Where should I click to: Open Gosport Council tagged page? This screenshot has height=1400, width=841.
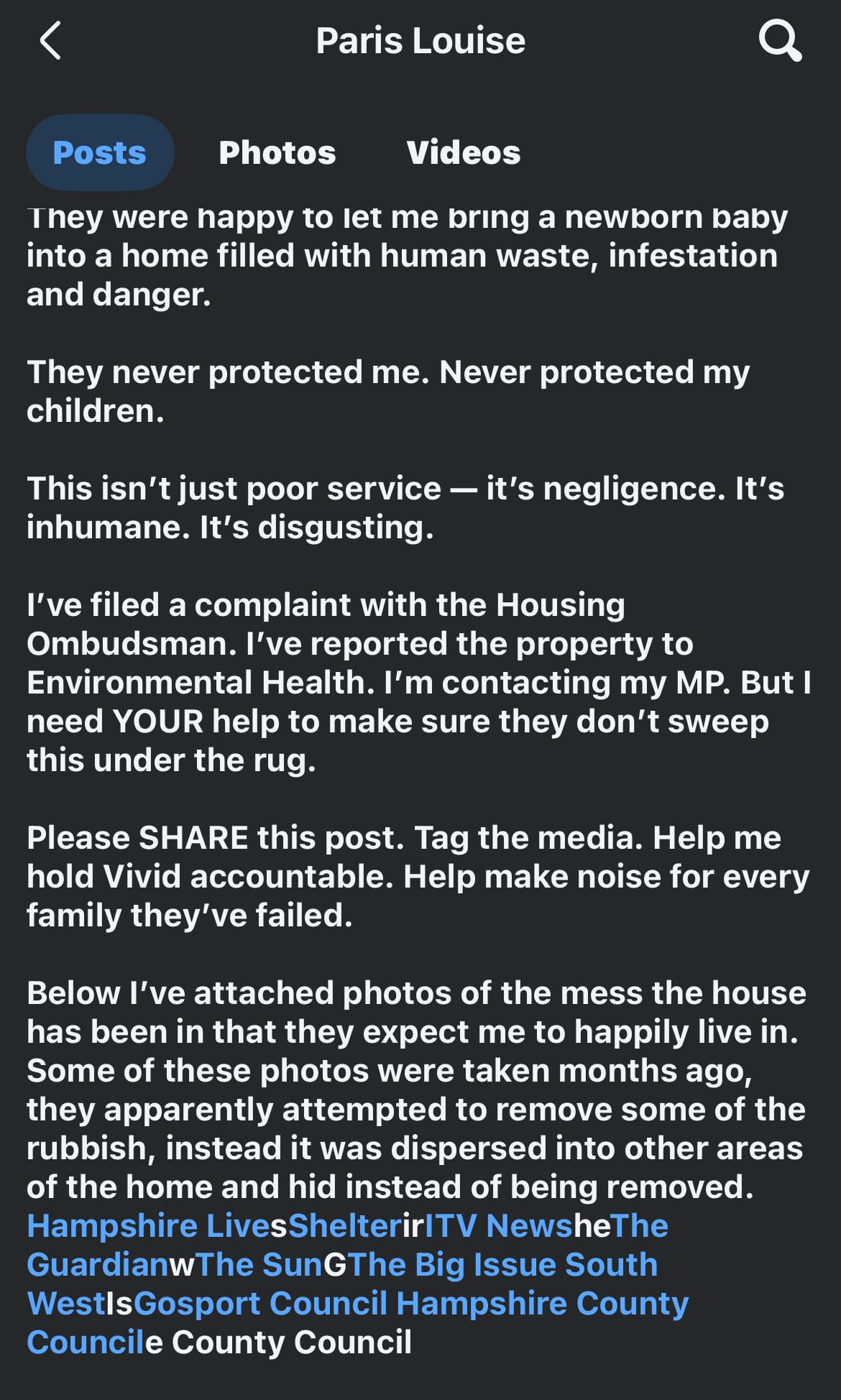pos(260,1303)
